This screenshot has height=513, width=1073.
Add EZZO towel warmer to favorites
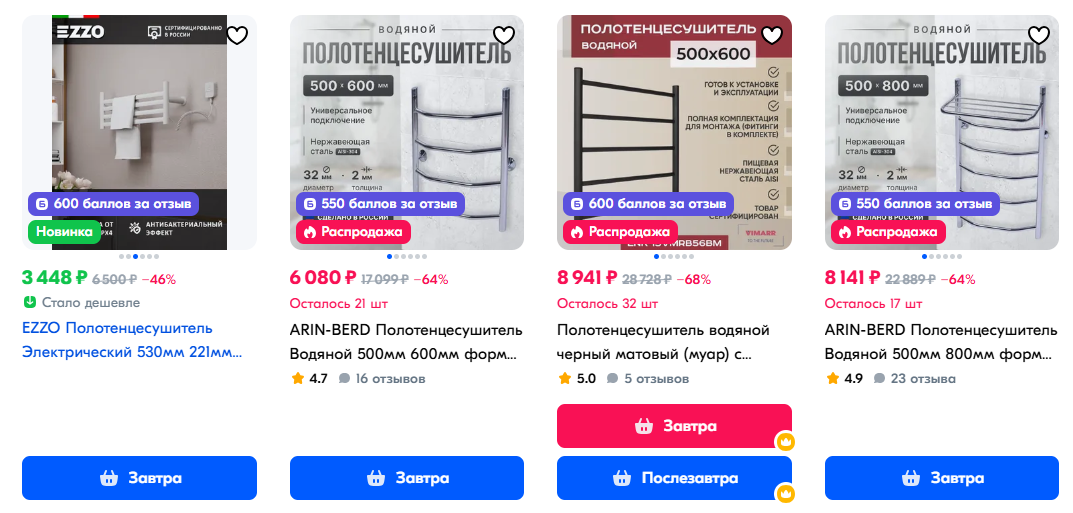pos(237,36)
